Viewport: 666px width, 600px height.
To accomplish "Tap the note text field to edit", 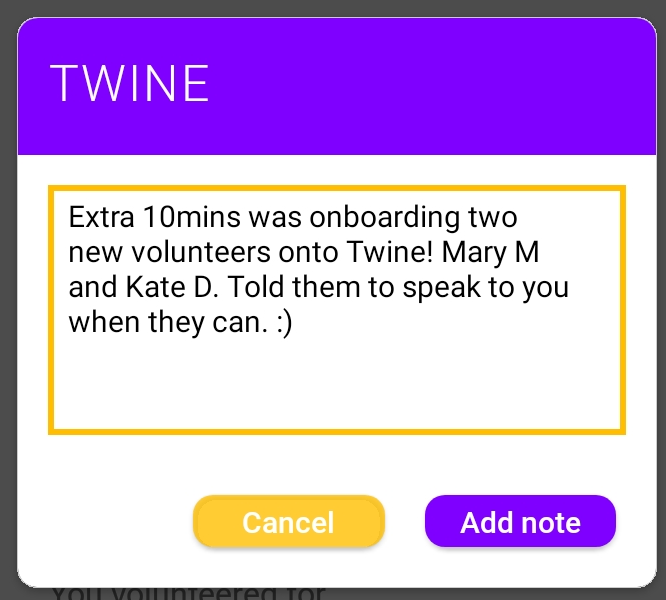I will tap(337, 310).
